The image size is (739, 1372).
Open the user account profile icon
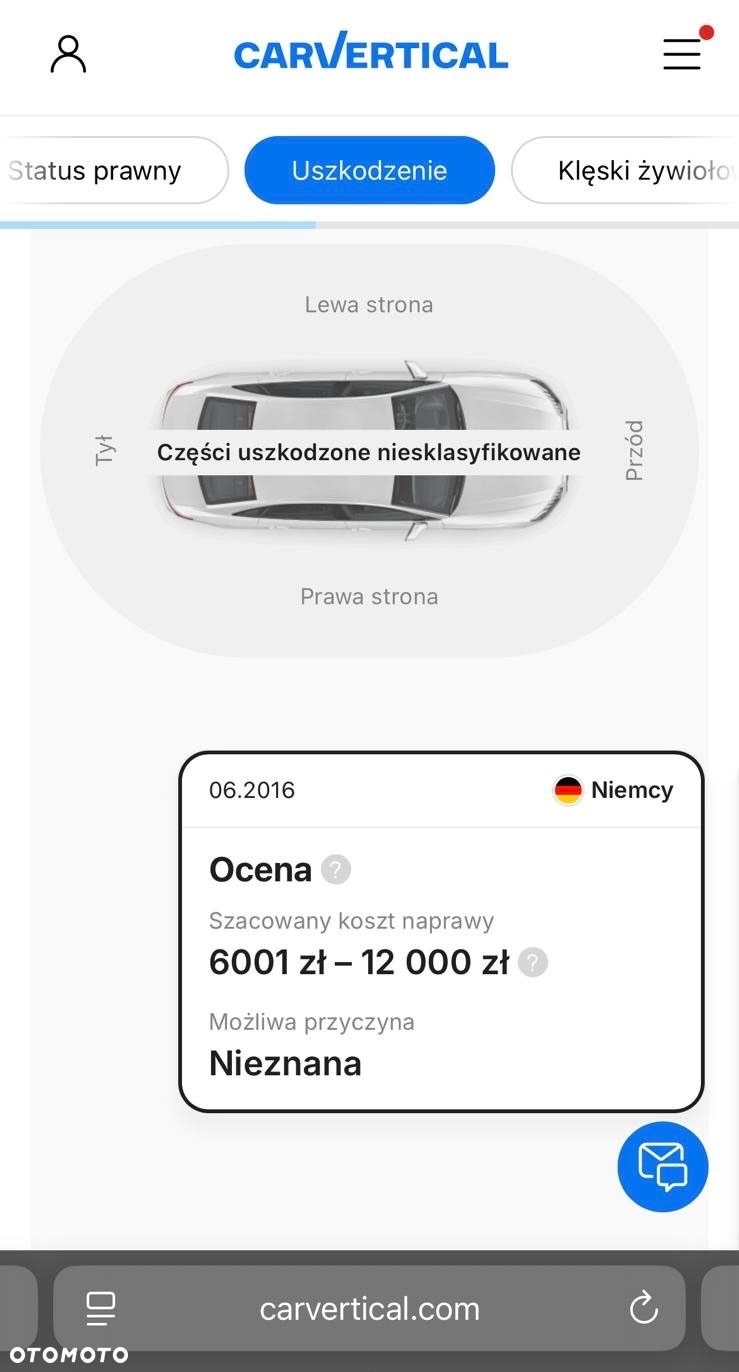[68, 54]
